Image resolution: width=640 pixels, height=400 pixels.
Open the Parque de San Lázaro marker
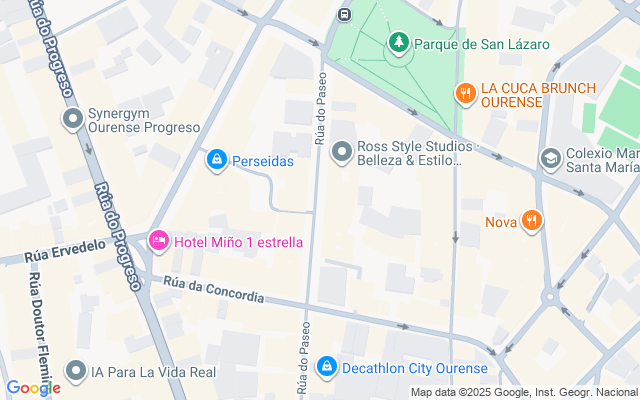pos(399,43)
